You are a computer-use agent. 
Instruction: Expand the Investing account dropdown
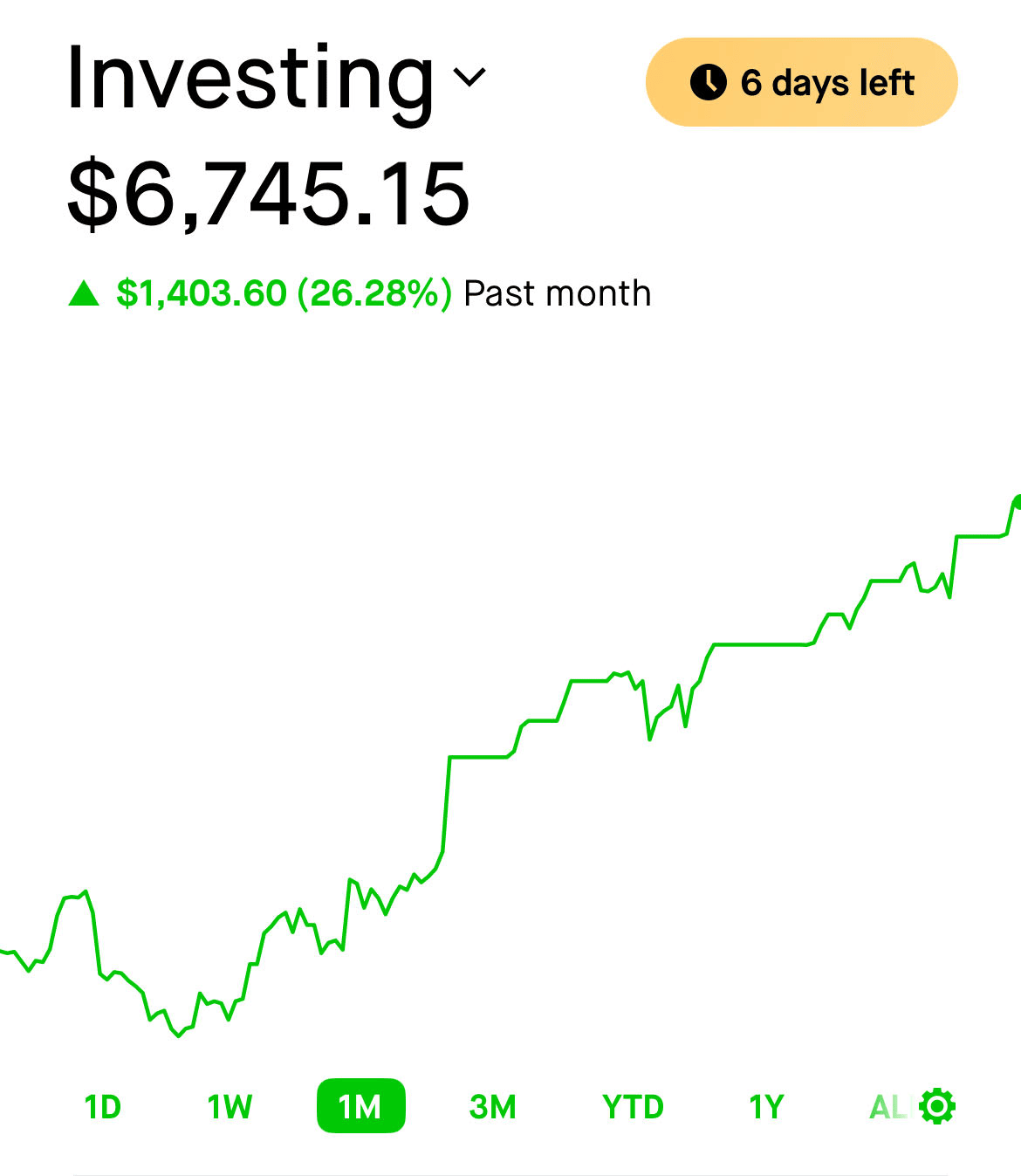469,79
